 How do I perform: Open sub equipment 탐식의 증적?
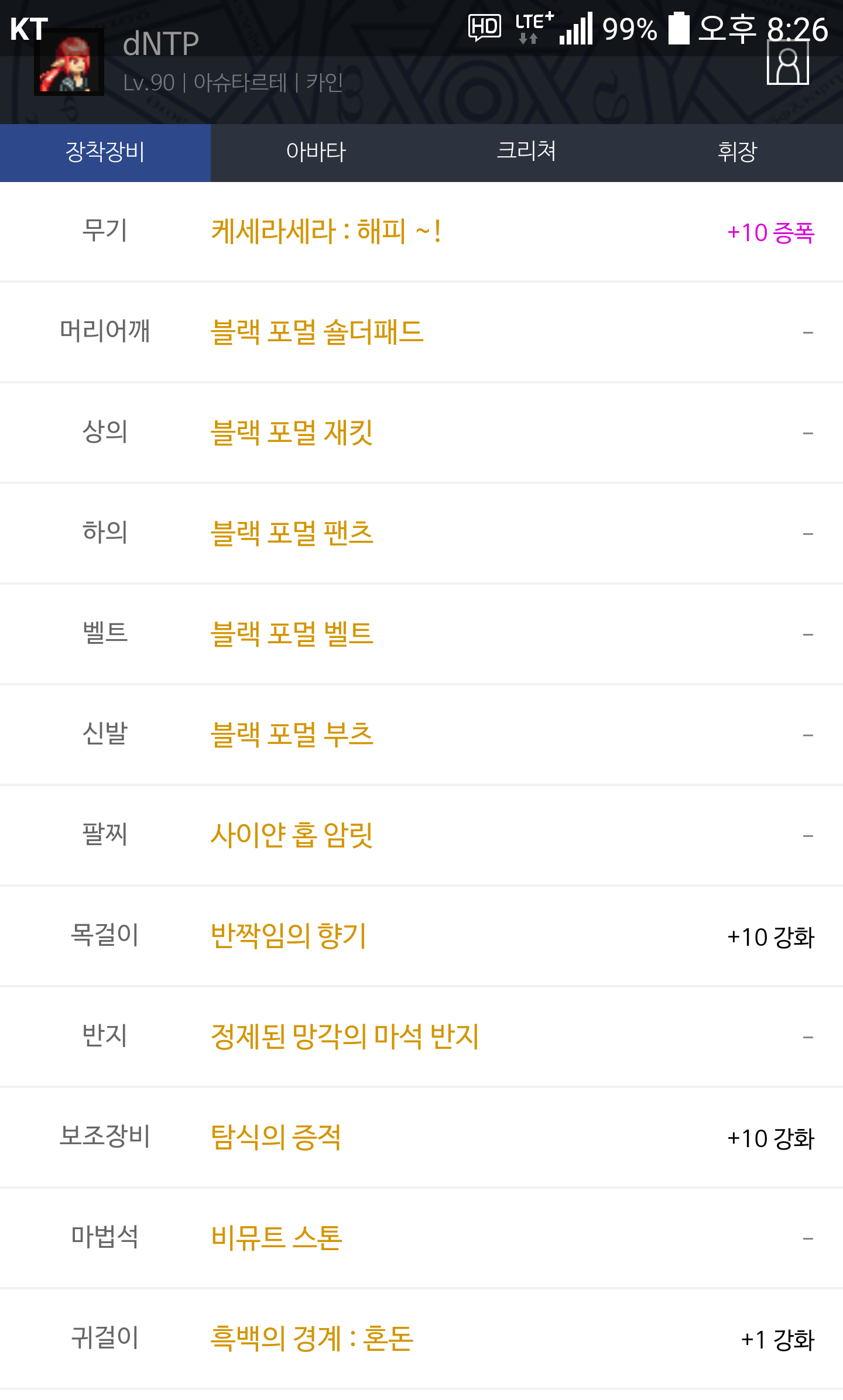276,1137
